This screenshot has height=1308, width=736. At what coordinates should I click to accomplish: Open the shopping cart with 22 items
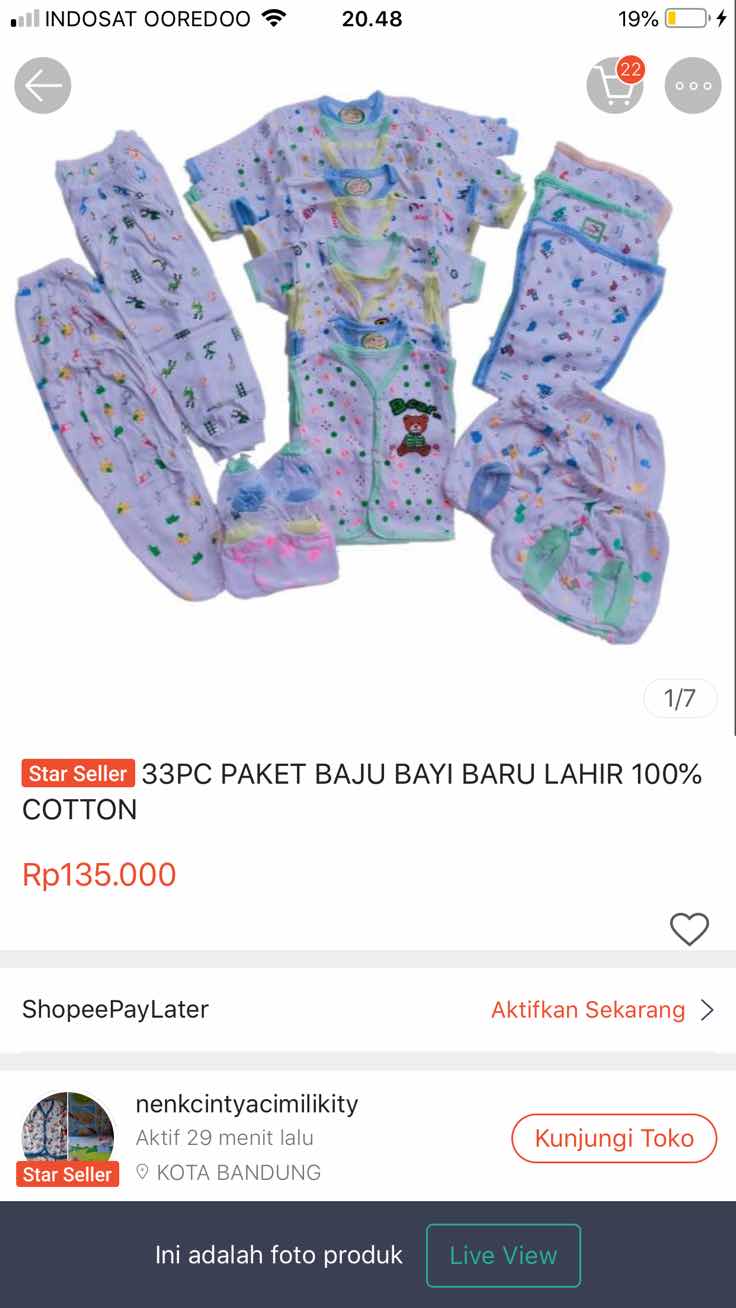[x=614, y=86]
